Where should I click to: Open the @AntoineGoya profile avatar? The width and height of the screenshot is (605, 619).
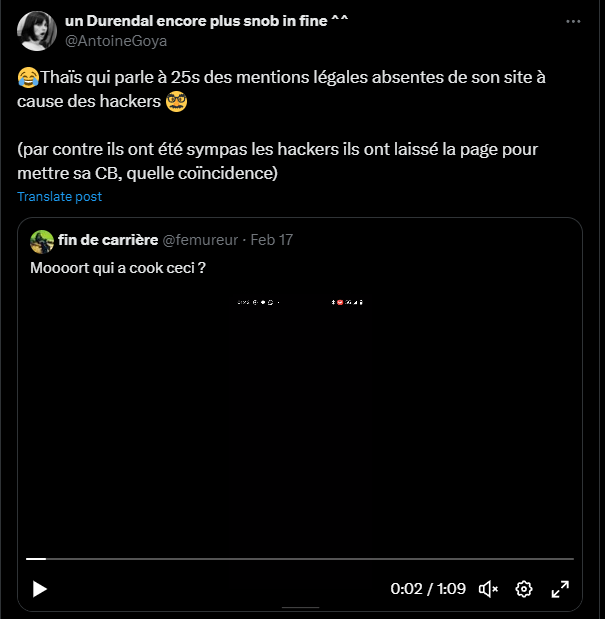tap(37, 31)
